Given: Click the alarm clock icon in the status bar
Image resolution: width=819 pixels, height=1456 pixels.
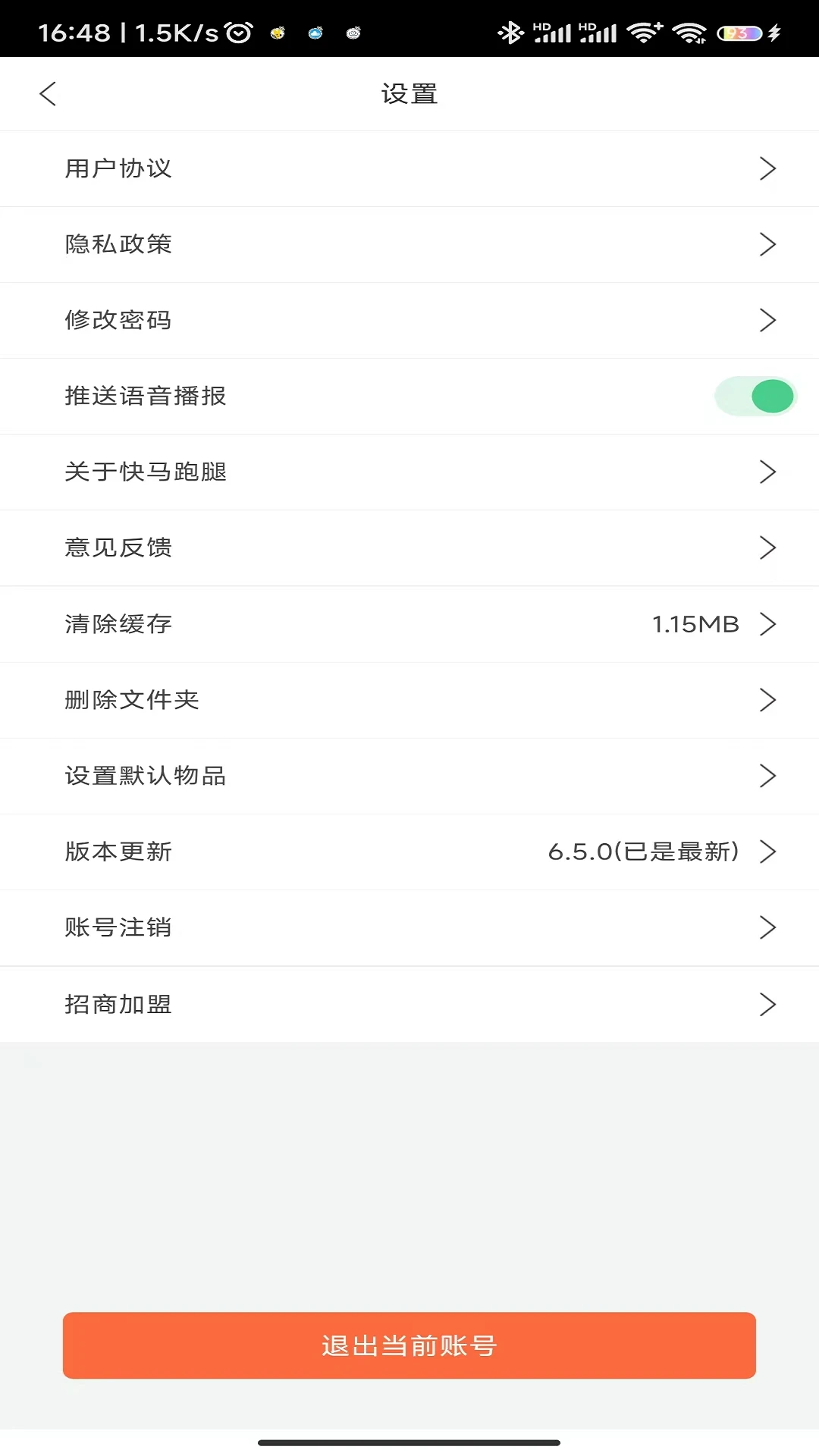Looking at the screenshot, I should [237, 32].
